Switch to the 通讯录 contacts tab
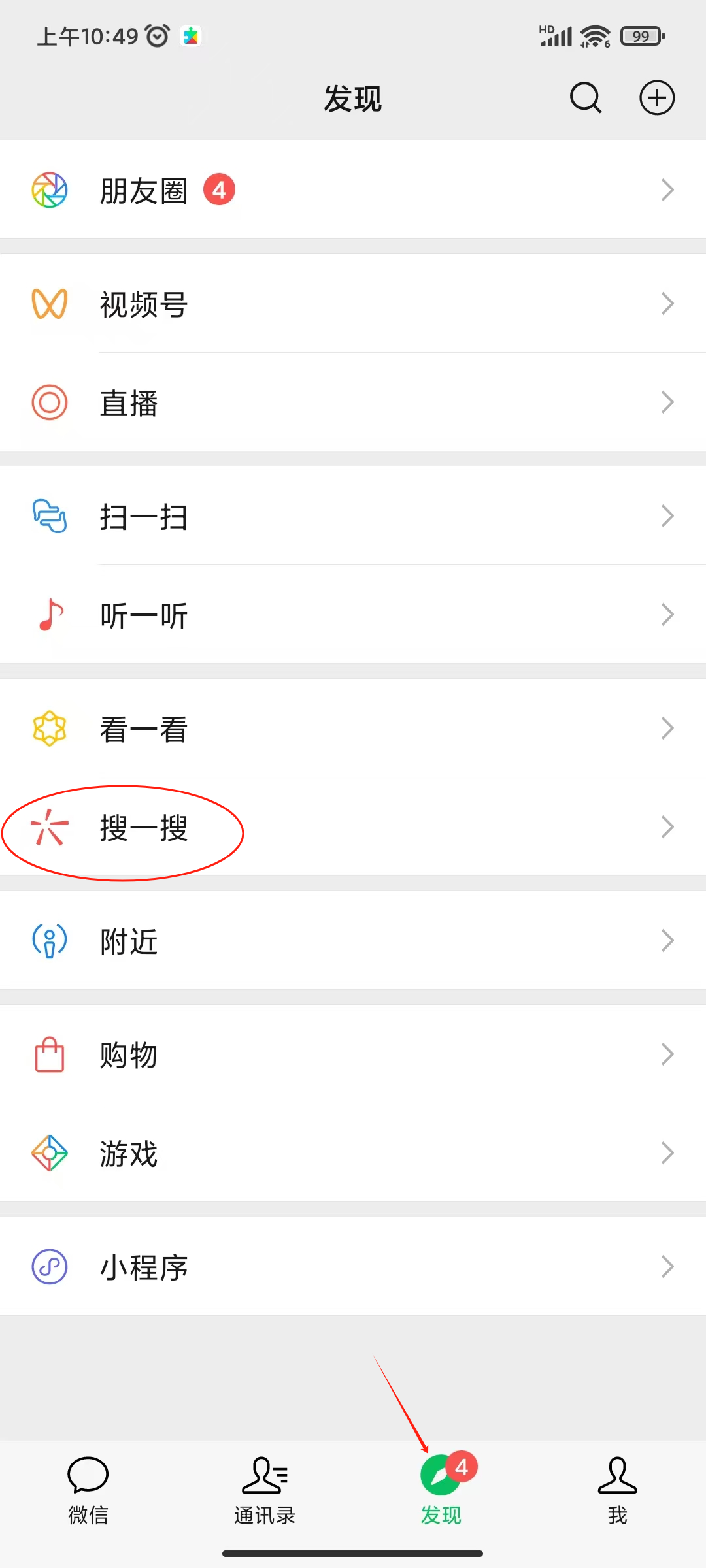 coord(264,1493)
